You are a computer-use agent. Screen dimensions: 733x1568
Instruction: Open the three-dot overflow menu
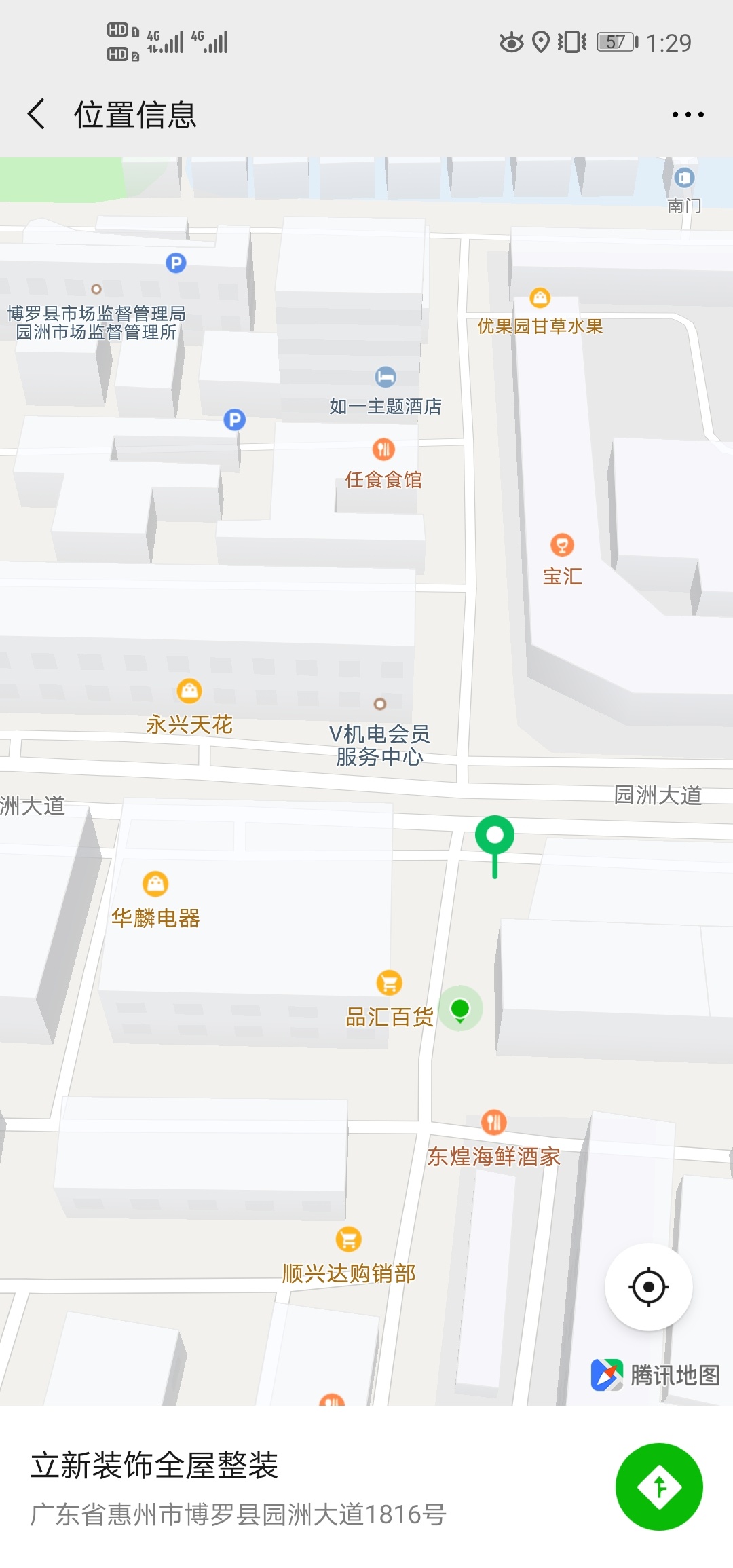pos(688,115)
